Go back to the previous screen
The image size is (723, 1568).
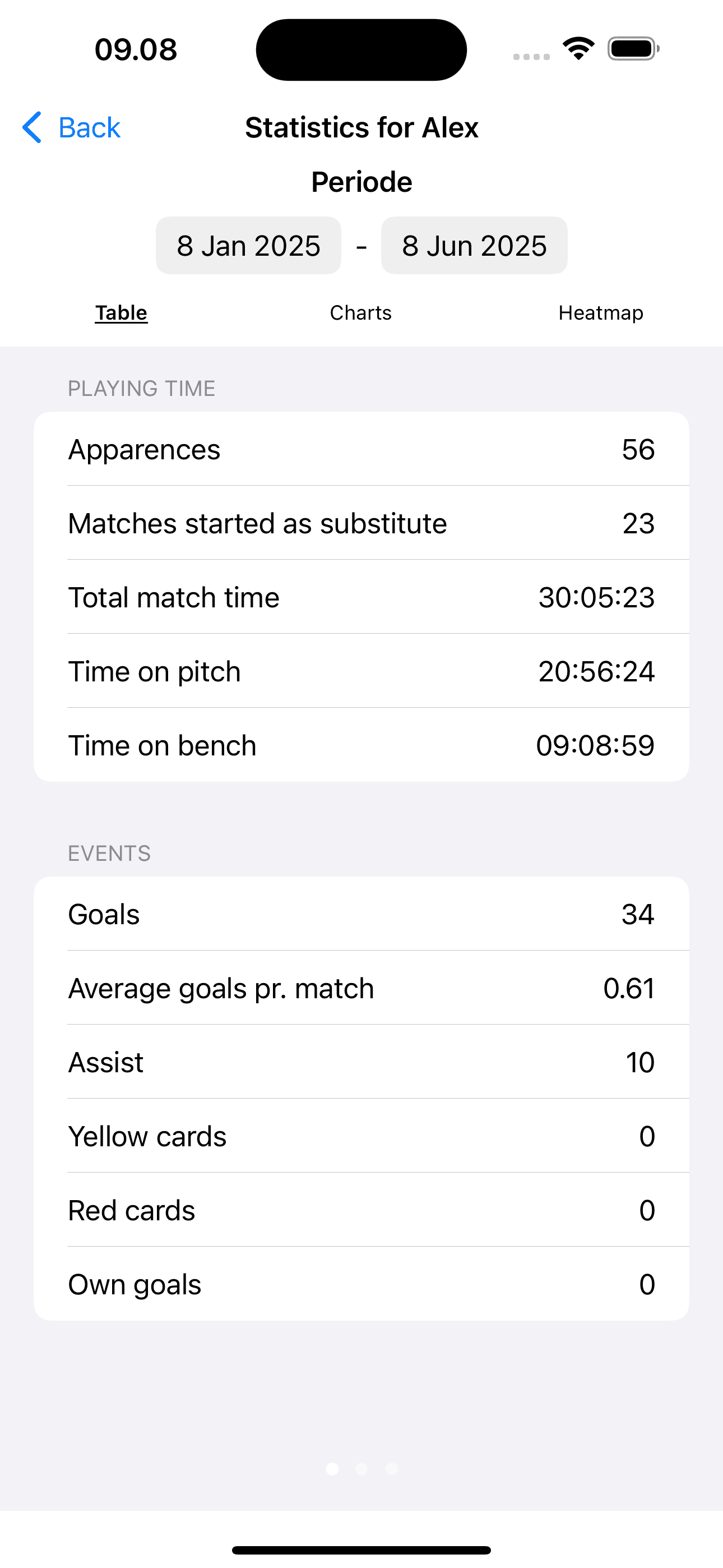71,128
